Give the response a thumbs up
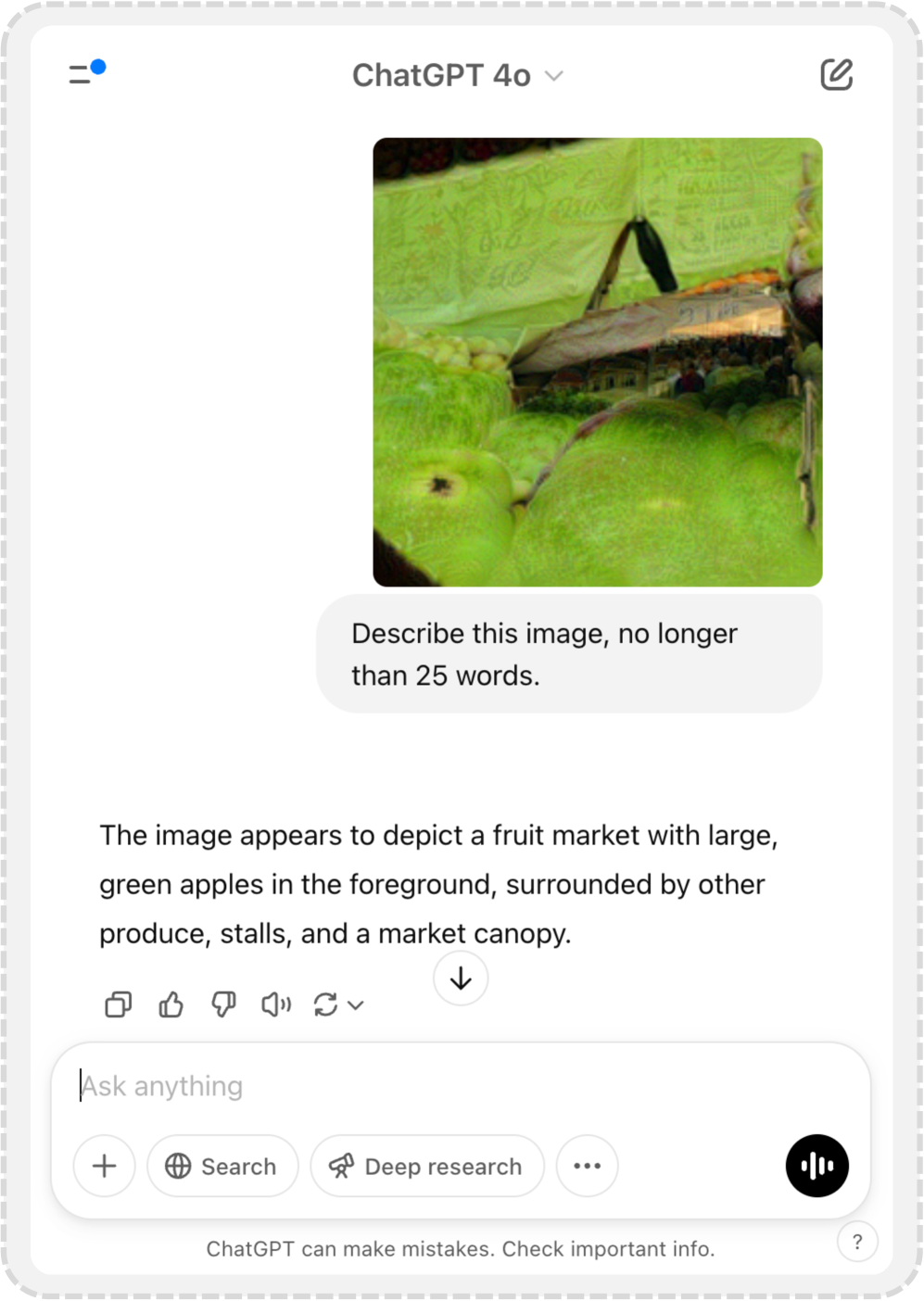Image resolution: width=924 pixels, height=1301 pixels. pyautogui.click(x=170, y=1004)
